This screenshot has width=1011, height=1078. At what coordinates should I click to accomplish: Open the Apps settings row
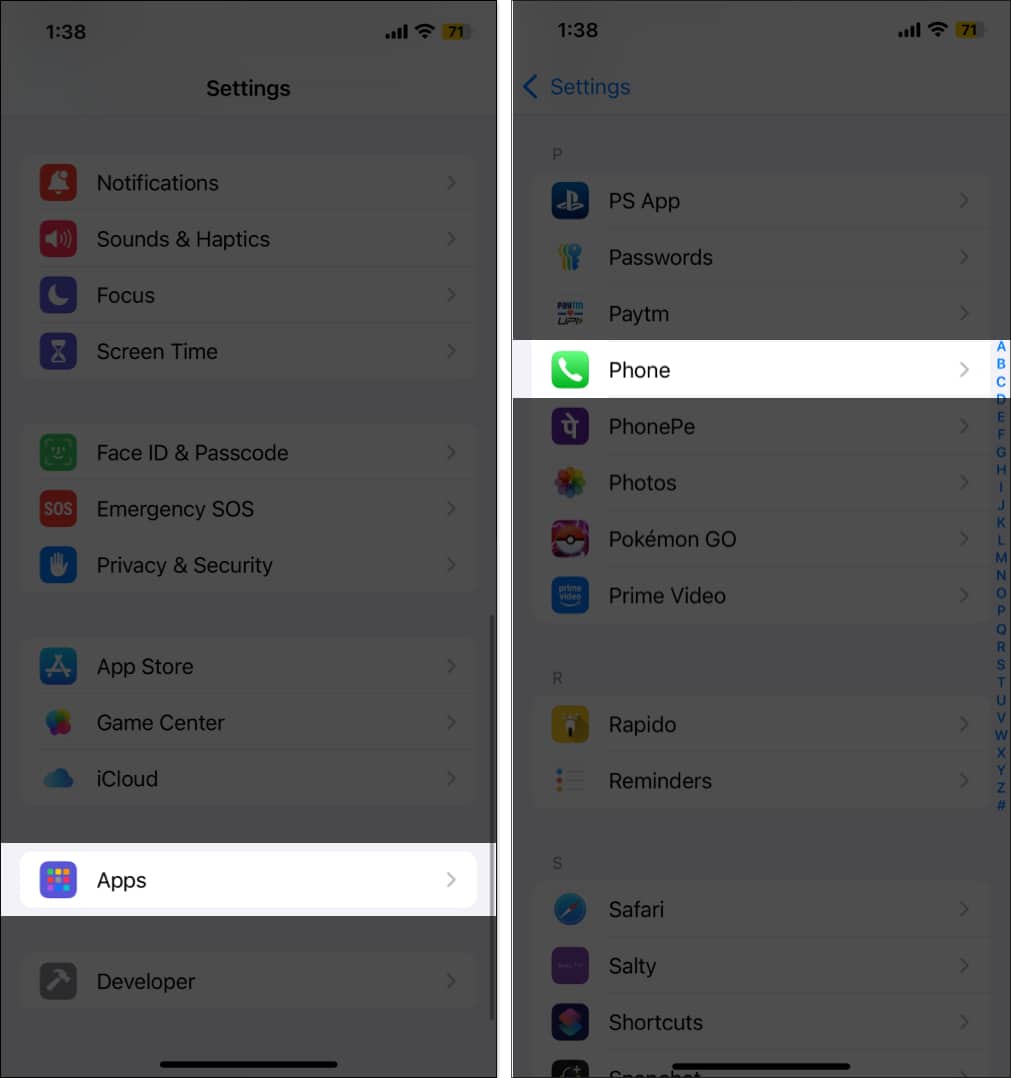(x=248, y=880)
